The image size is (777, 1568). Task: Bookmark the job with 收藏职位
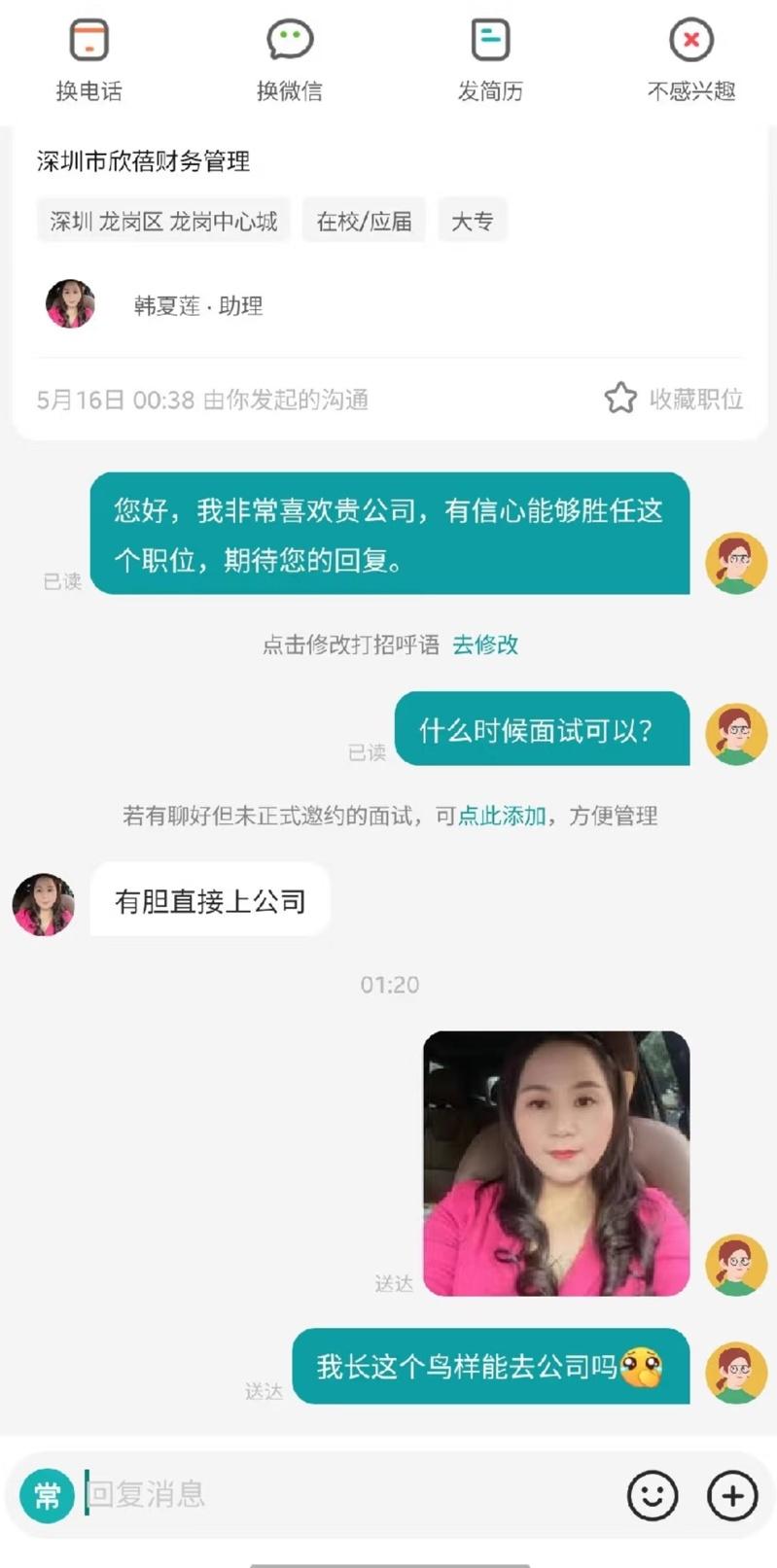coord(674,399)
